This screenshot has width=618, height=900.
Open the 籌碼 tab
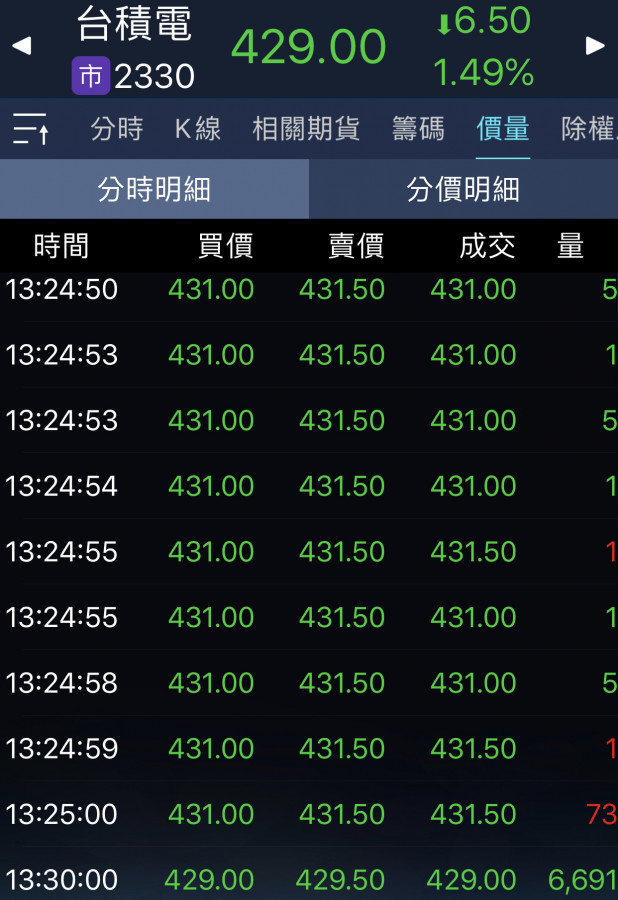tap(418, 129)
